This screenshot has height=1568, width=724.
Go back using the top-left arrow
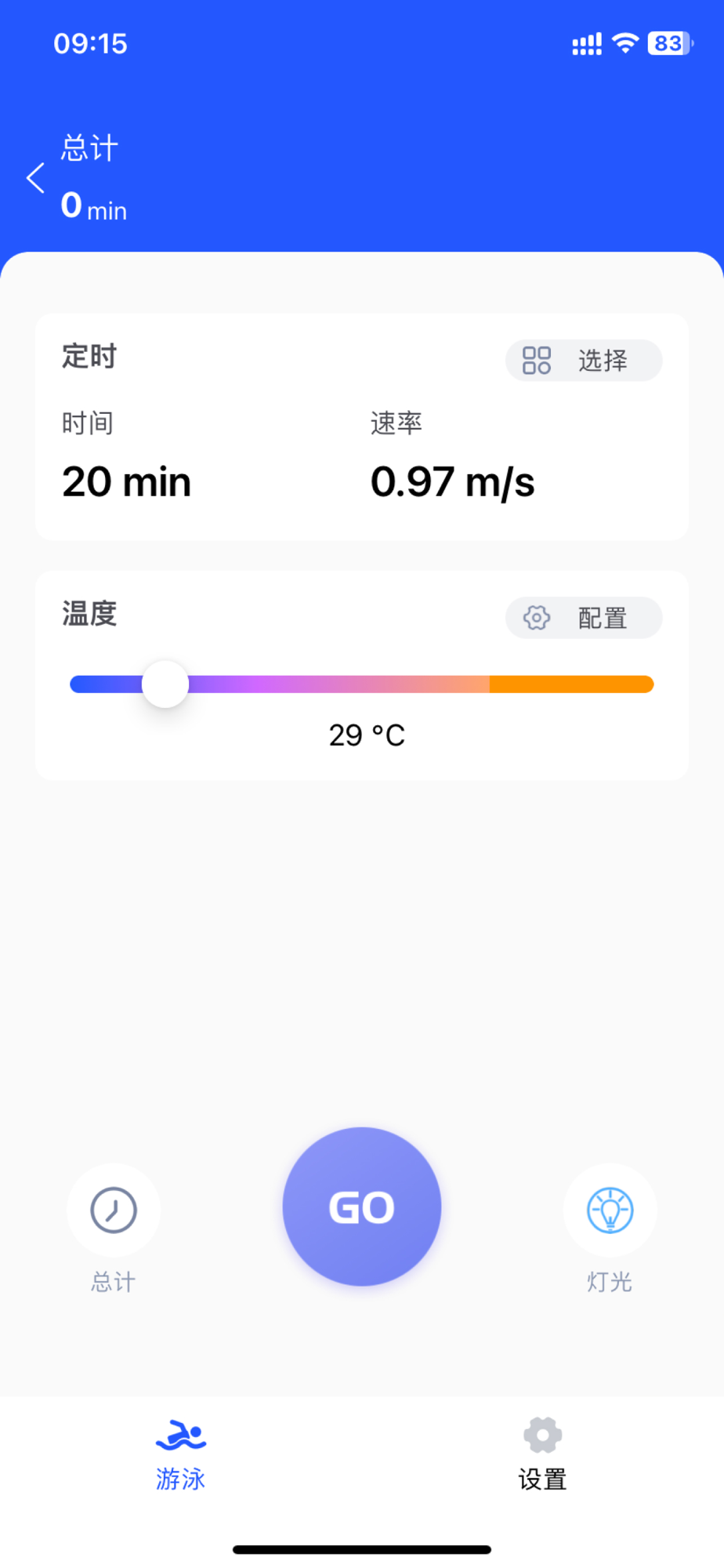[35, 178]
